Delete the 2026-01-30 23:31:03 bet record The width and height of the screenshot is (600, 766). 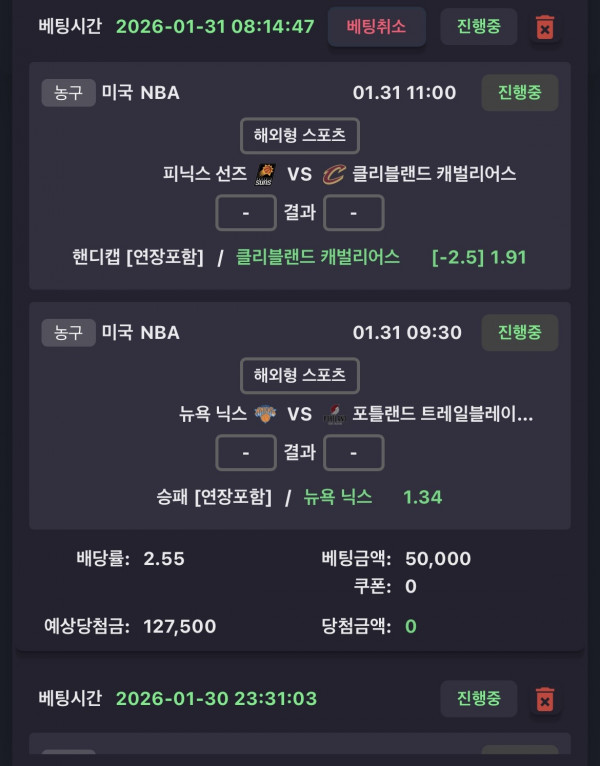[x=544, y=698]
